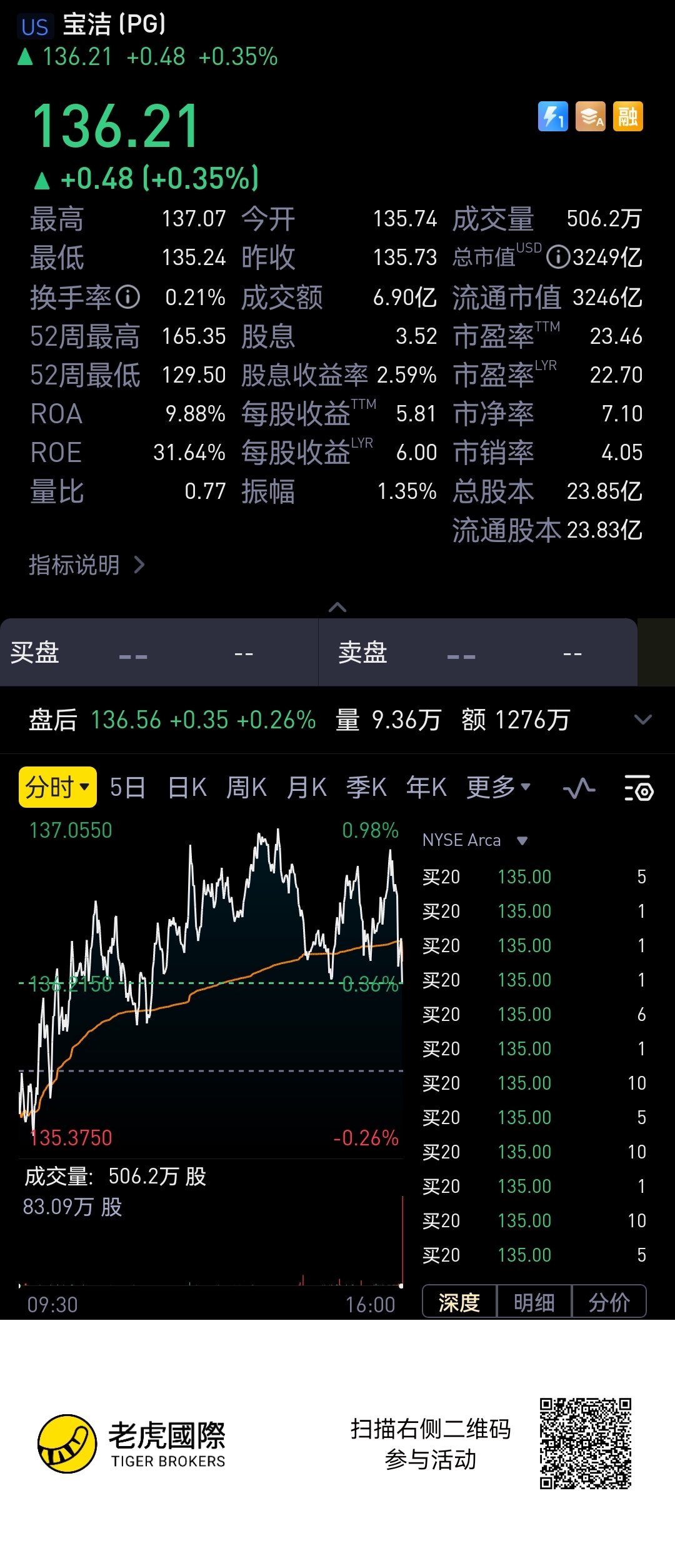Open the chart settings icon
The height and width of the screenshot is (1568, 675).
[639, 788]
